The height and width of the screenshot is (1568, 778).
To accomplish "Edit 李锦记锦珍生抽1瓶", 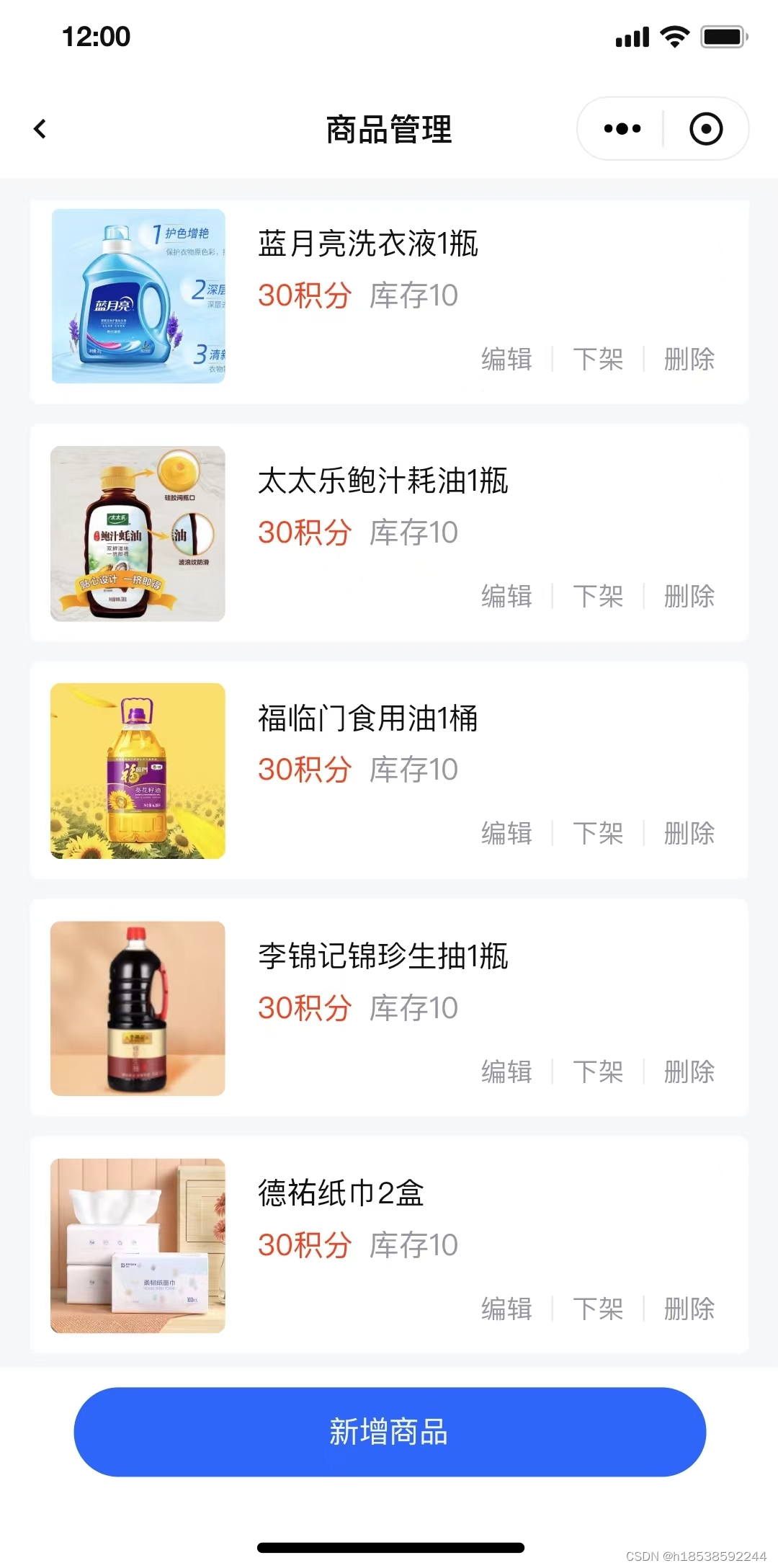I will point(506,1072).
